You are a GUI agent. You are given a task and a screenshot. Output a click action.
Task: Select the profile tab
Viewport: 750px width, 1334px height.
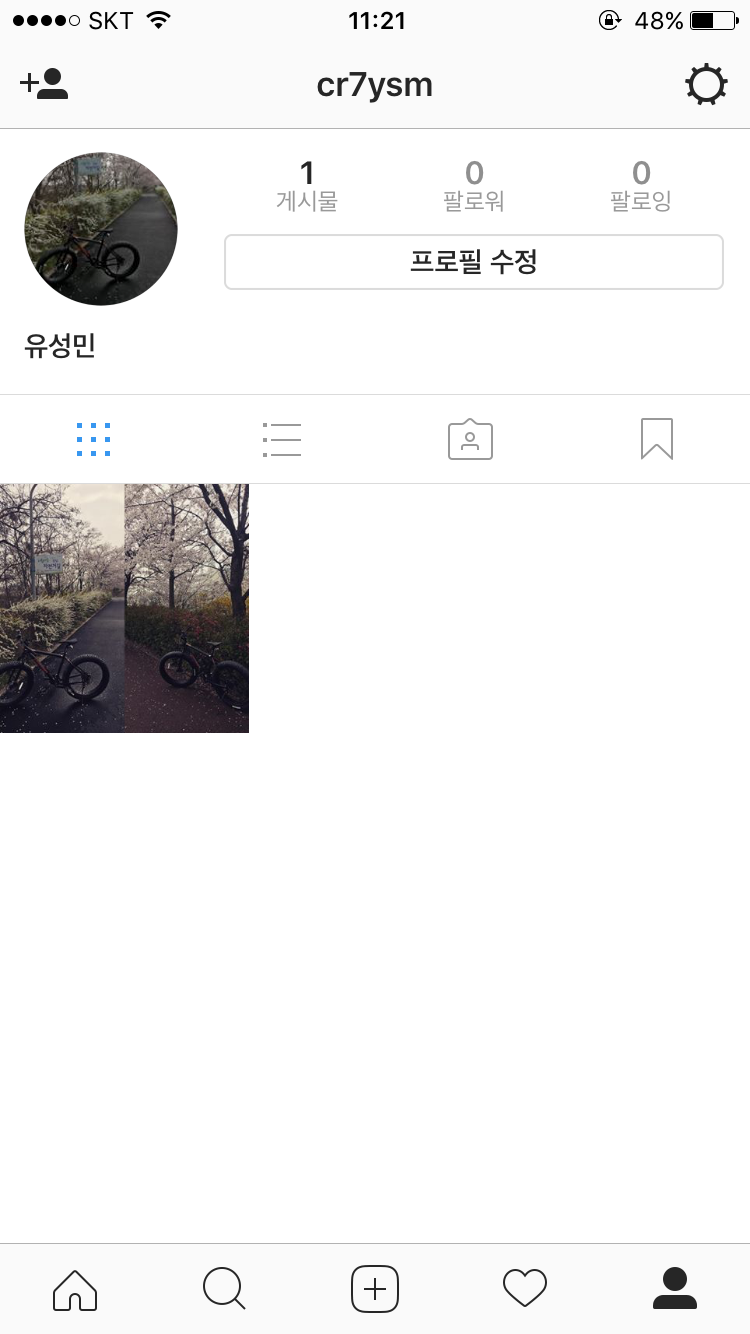(674, 1288)
